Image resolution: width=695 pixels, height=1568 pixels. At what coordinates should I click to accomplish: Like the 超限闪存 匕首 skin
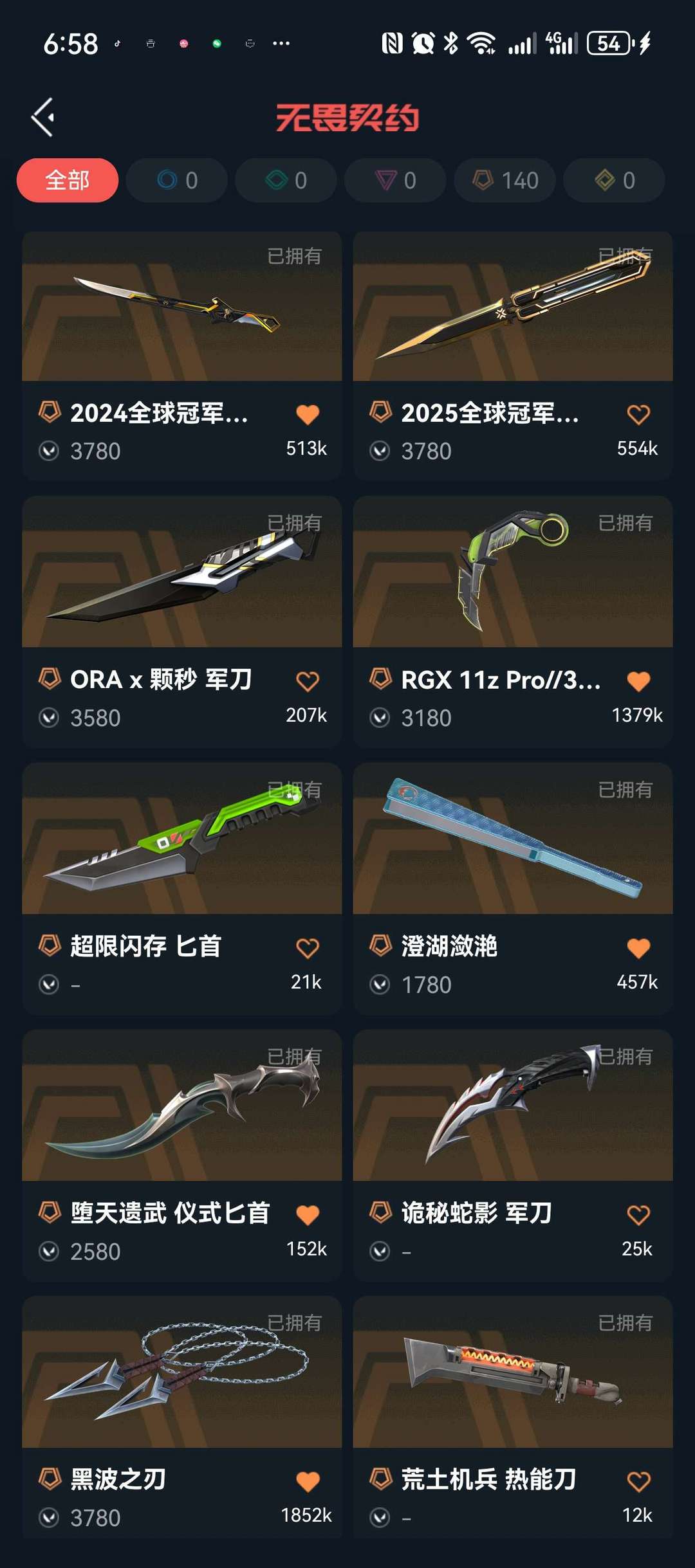click(308, 948)
